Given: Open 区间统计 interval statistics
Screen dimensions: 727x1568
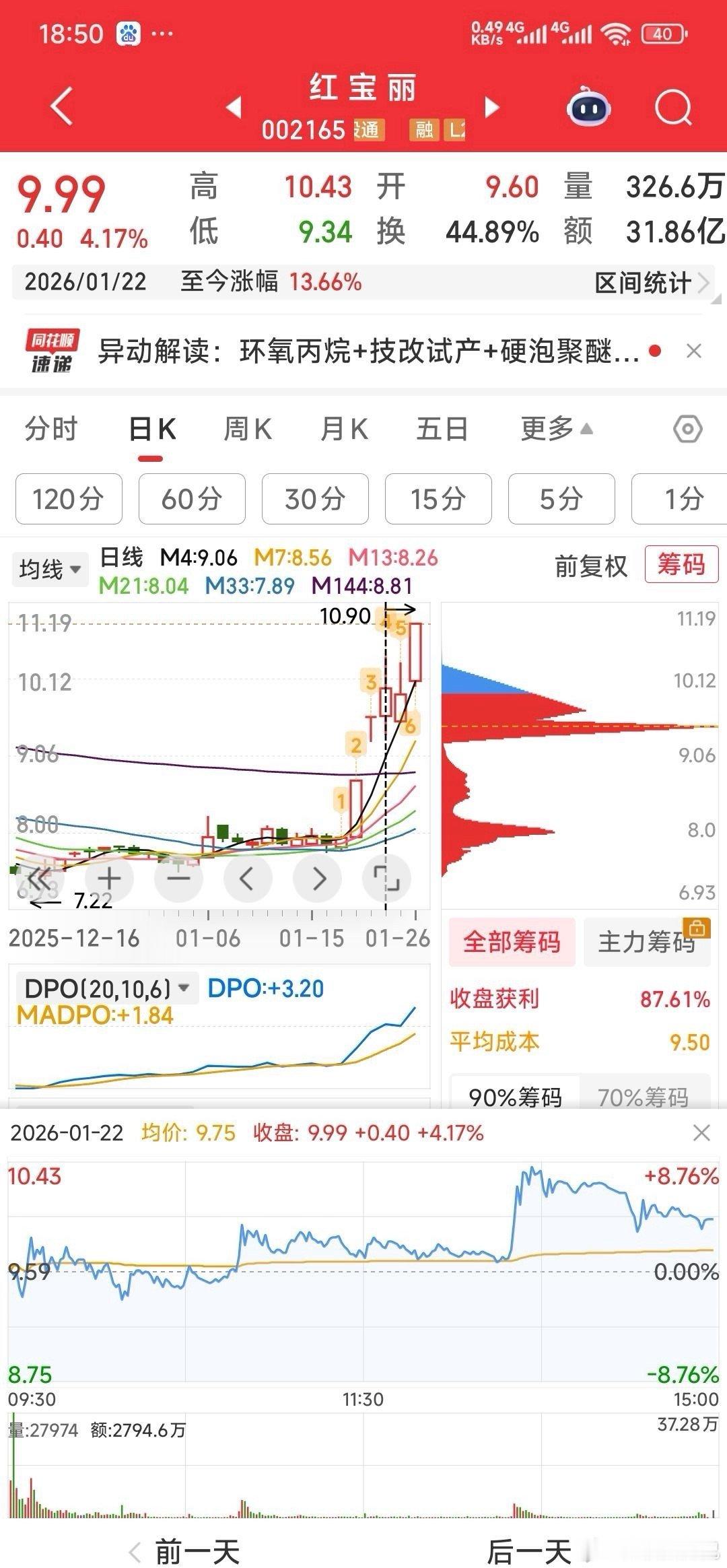Looking at the screenshot, I should [650, 283].
